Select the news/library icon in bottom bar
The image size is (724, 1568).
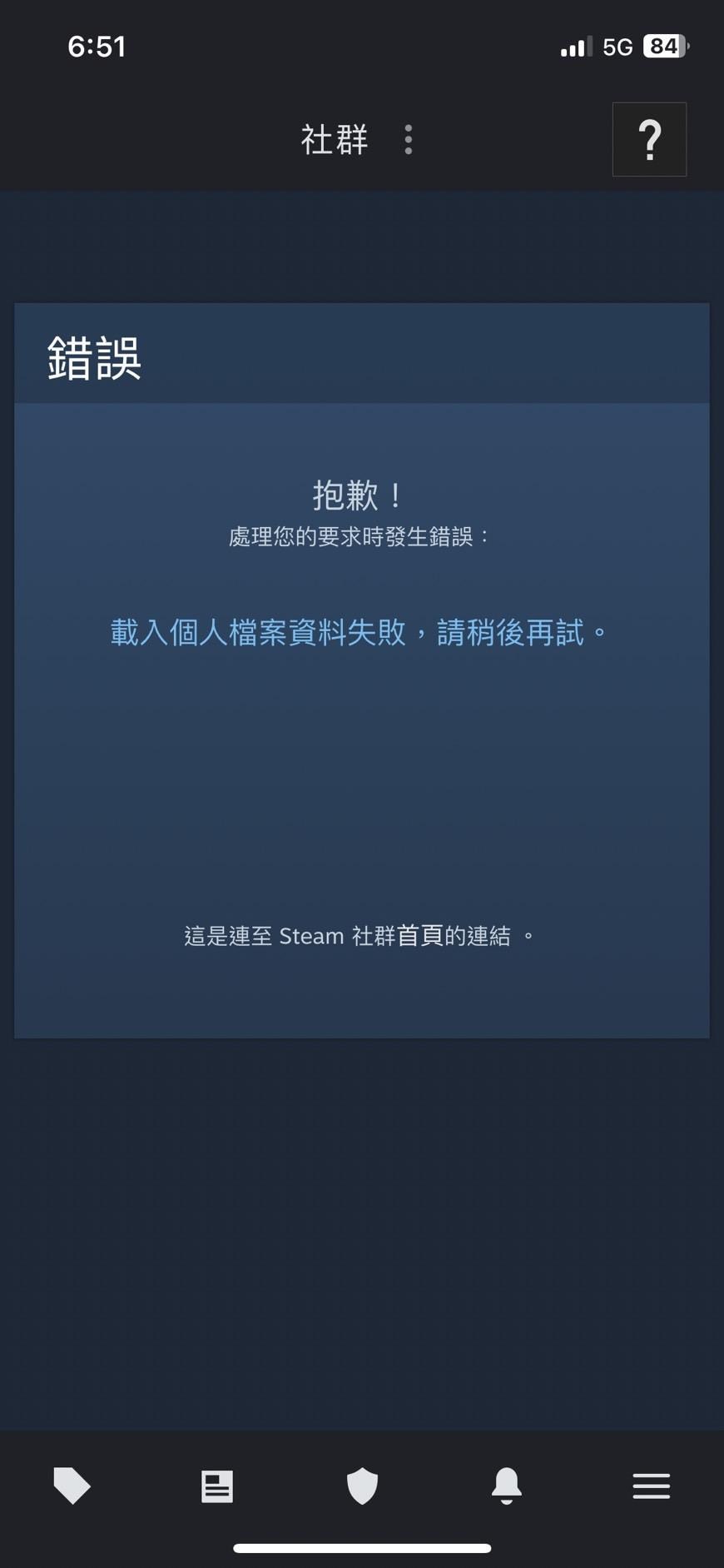(x=216, y=1487)
